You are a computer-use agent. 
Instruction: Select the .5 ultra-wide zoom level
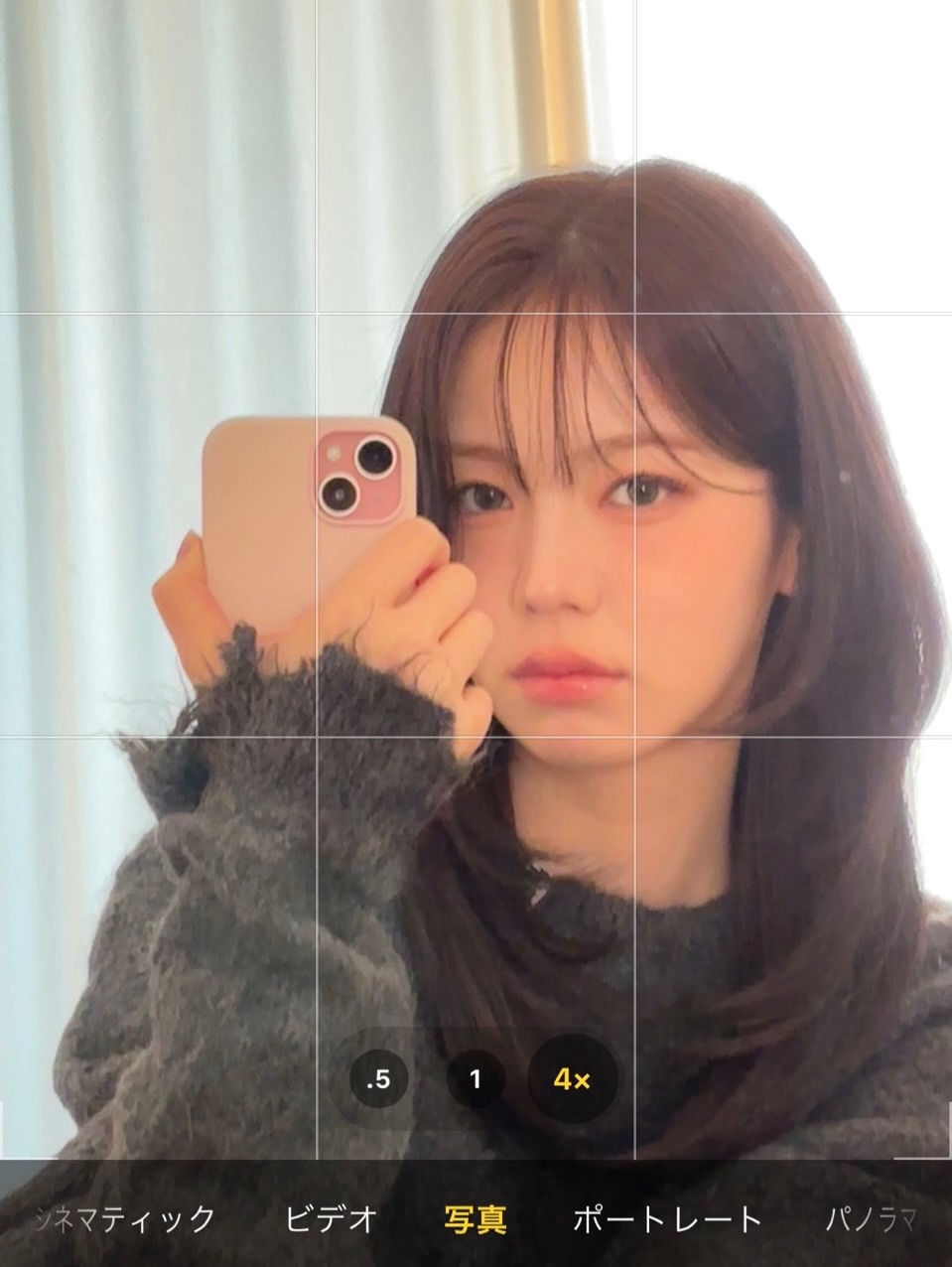point(378,1079)
